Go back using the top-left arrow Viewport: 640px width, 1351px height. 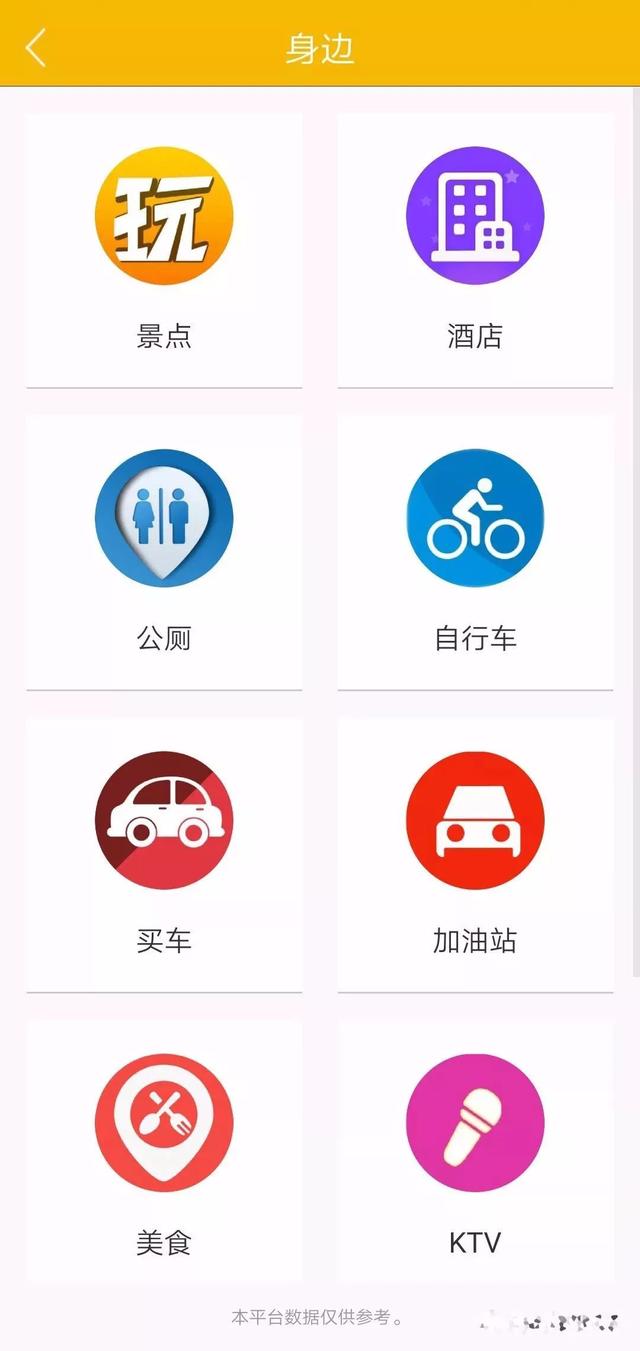click(x=36, y=47)
